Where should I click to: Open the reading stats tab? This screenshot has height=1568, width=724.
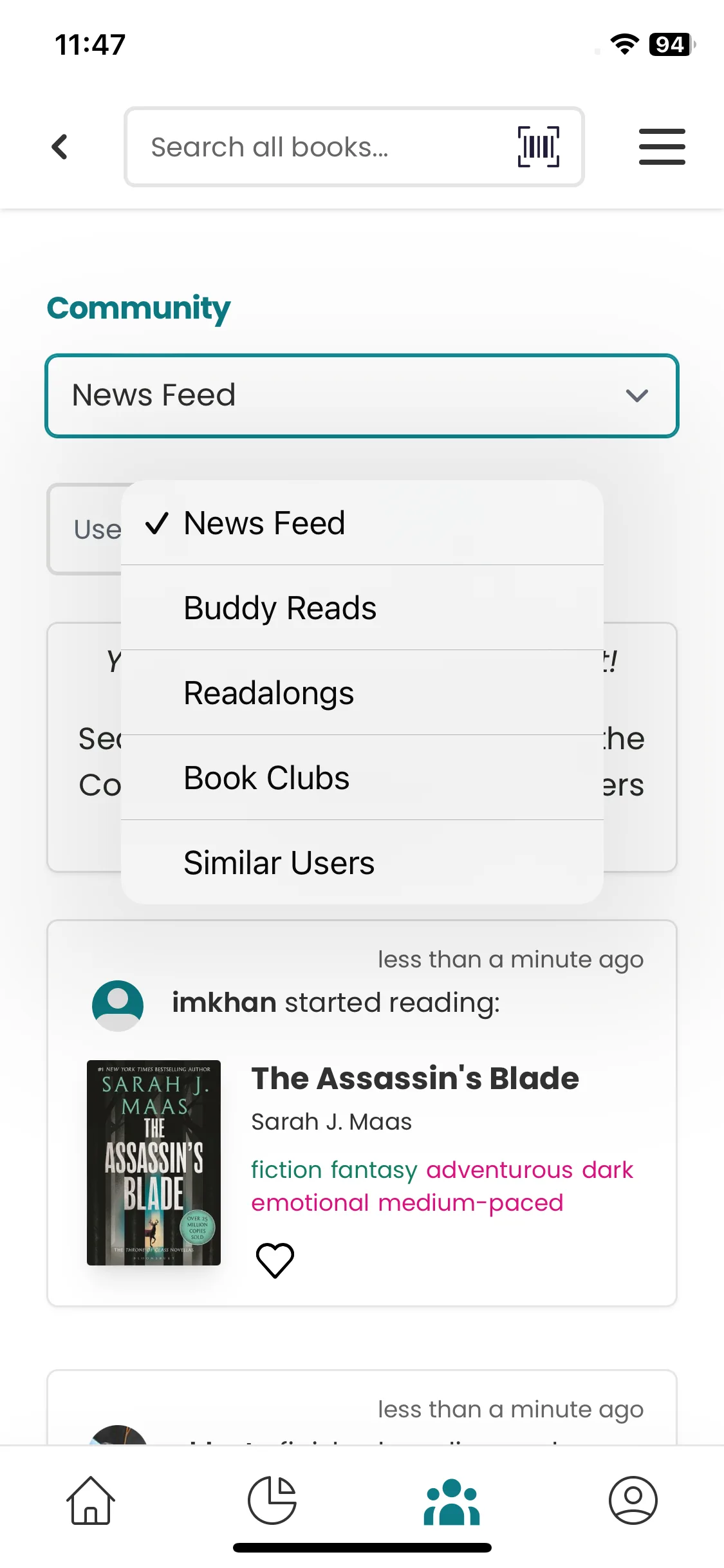272,1500
